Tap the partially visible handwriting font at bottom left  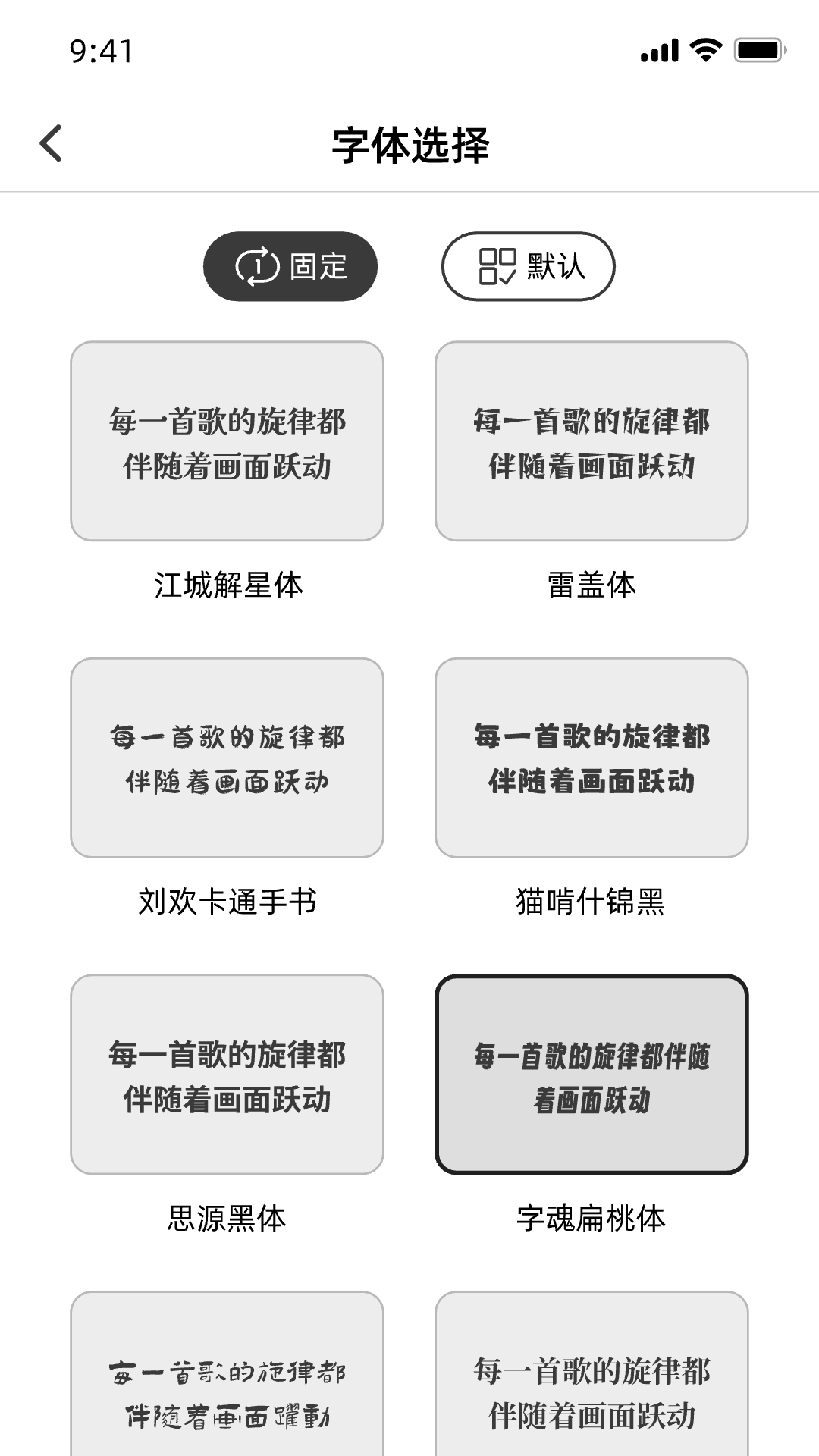pos(227,1395)
